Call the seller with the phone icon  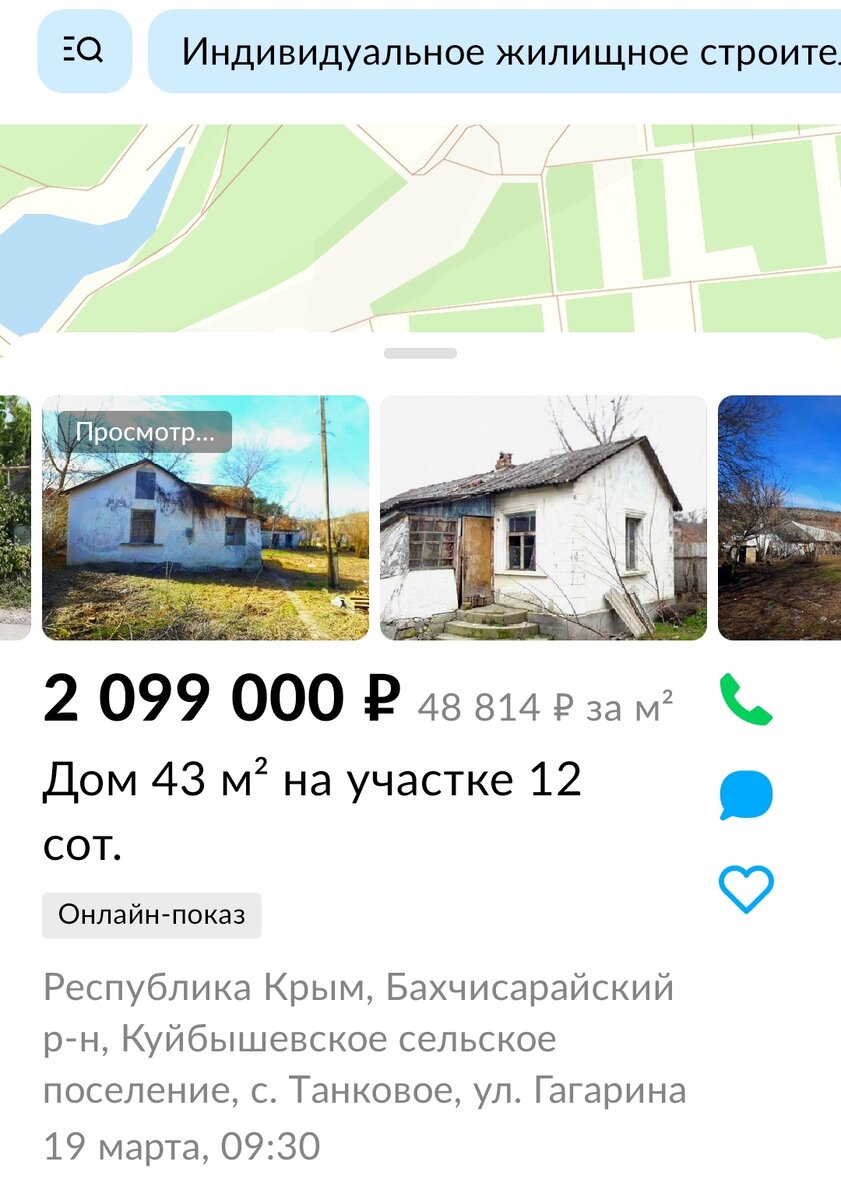[745, 699]
